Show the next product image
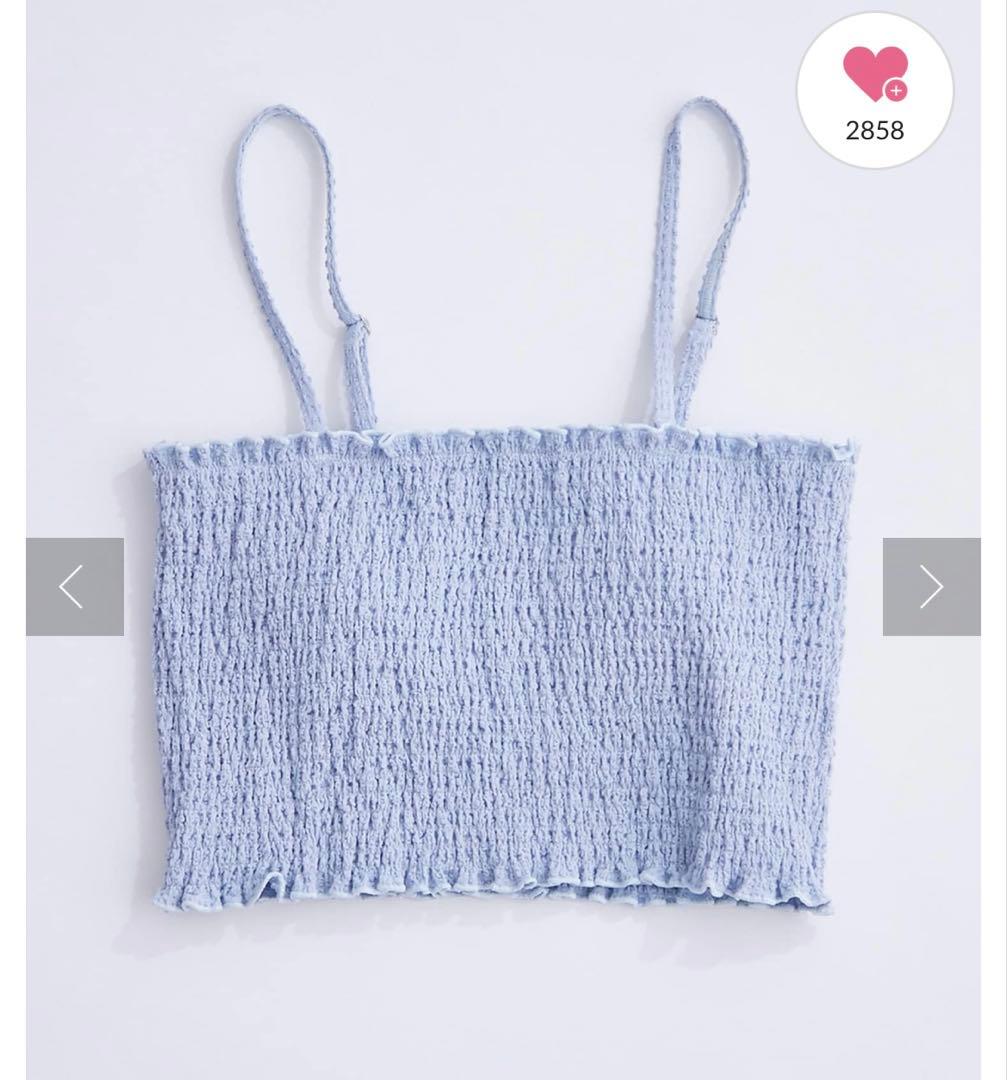Viewport: 1007px width, 1080px height. pyautogui.click(x=931, y=587)
